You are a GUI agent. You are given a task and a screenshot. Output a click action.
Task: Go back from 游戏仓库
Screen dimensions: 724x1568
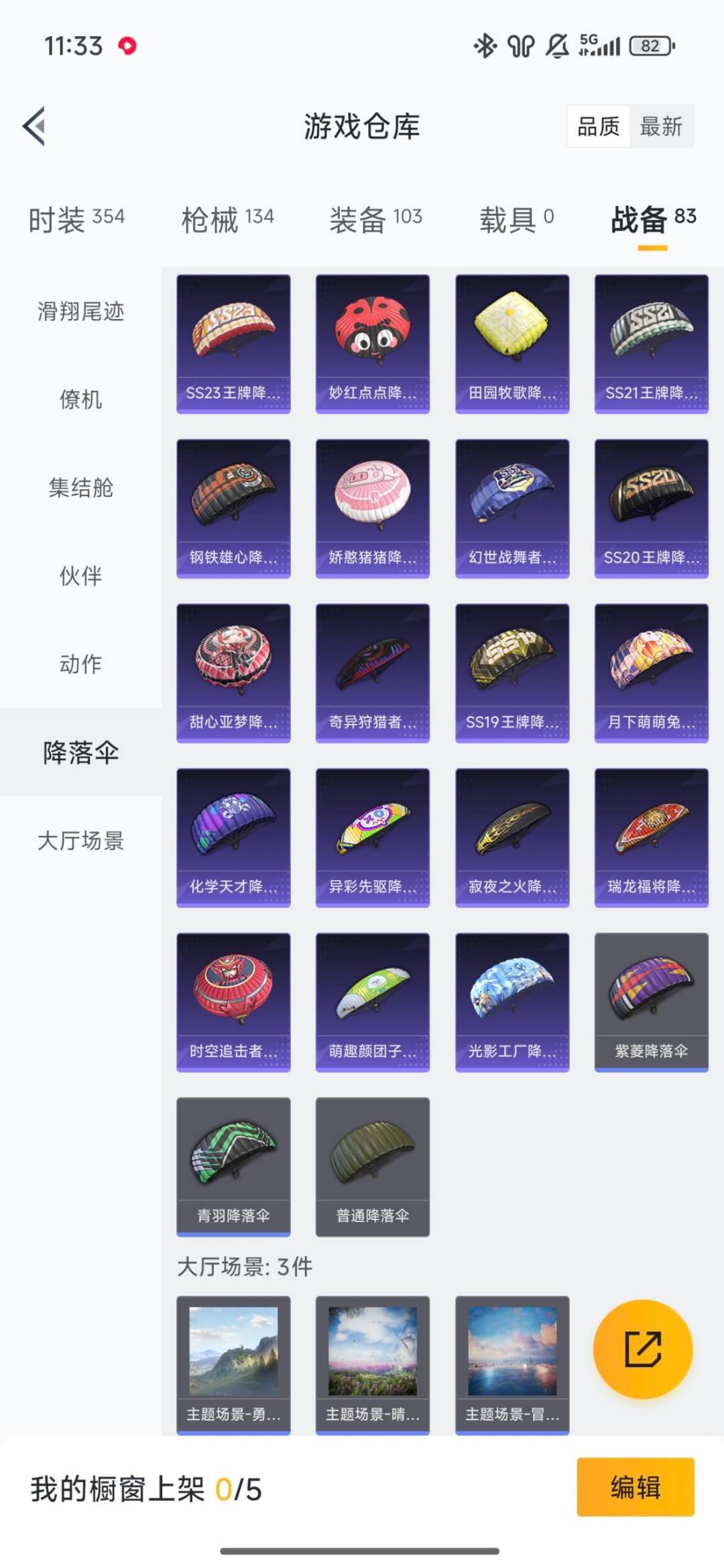pyautogui.click(x=35, y=126)
